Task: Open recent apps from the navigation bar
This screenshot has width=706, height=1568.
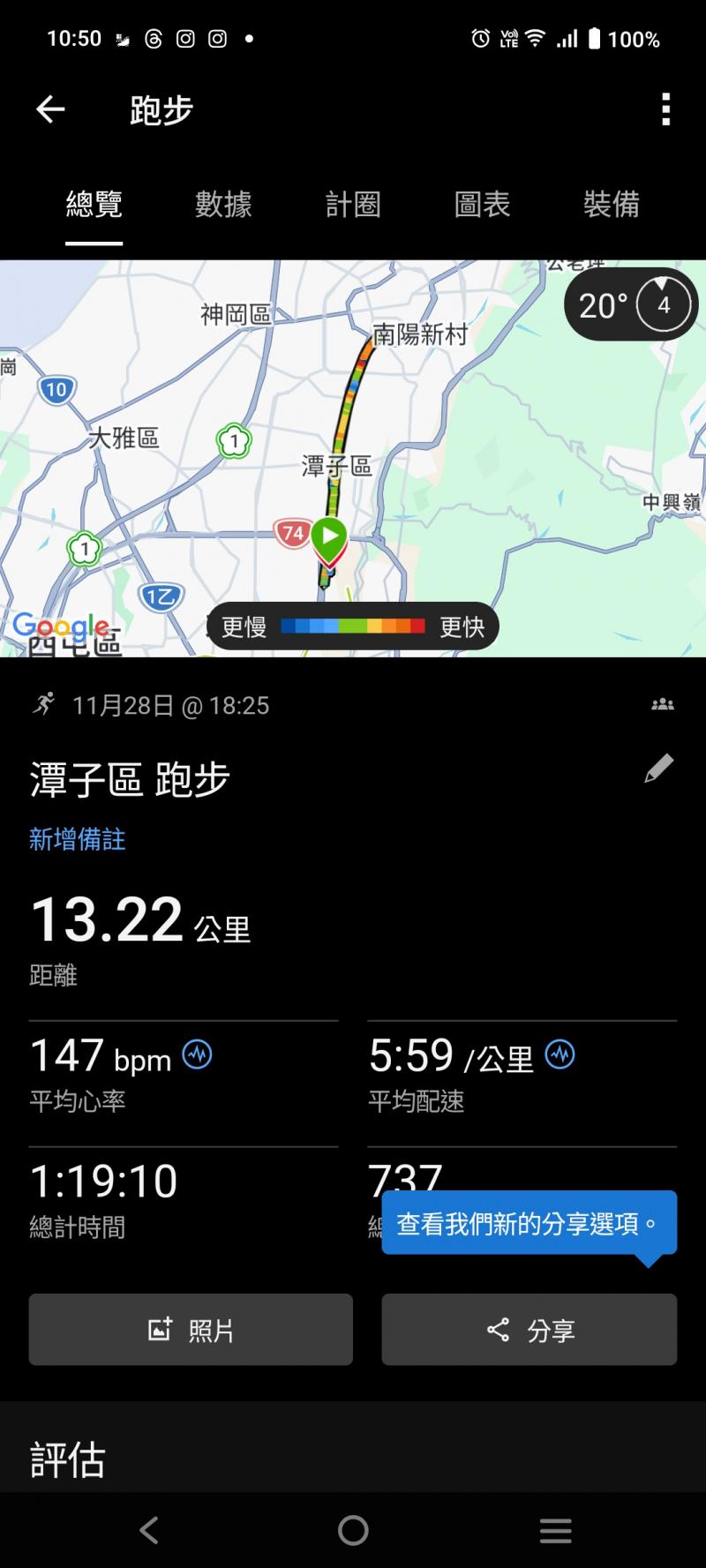Action: 556,1530
